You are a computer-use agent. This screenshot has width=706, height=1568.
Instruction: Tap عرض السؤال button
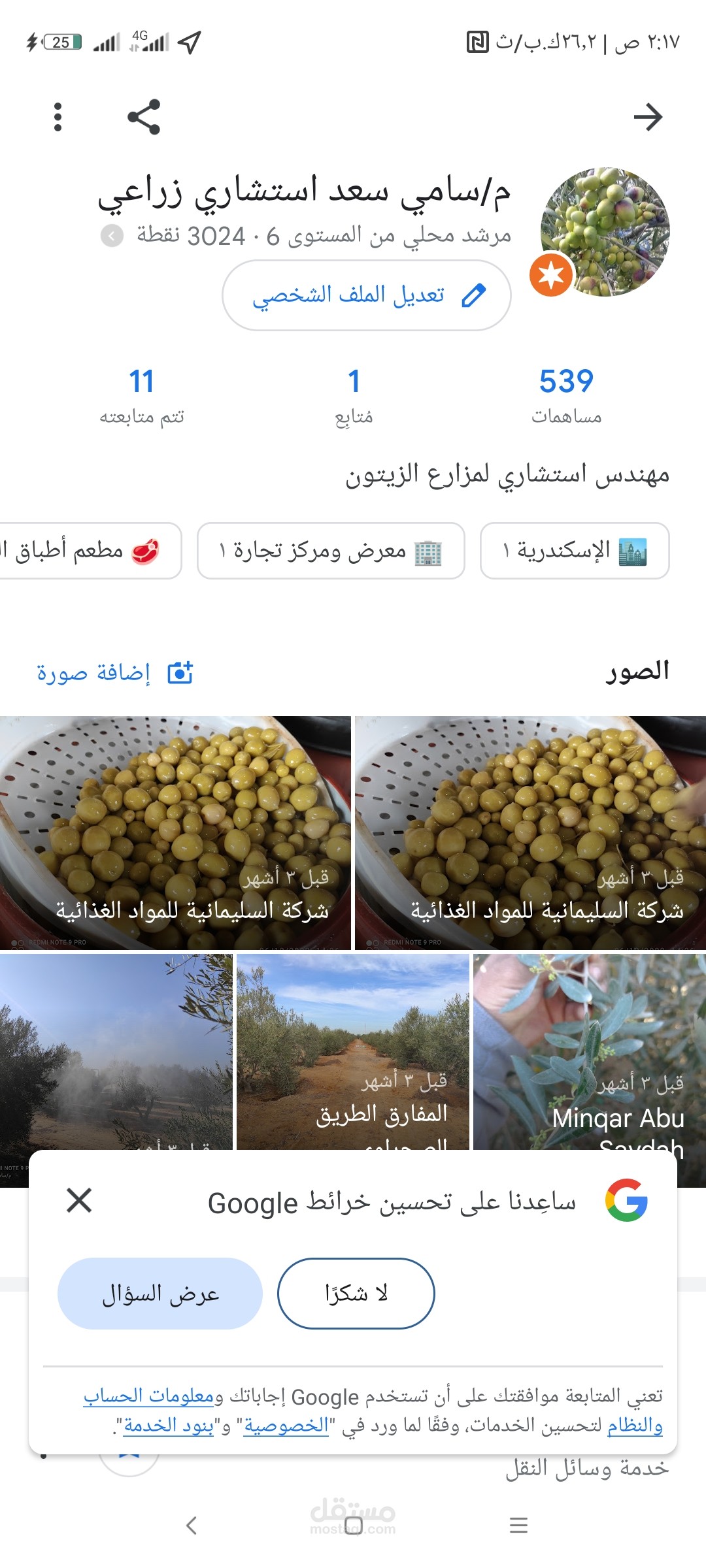(160, 1294)
